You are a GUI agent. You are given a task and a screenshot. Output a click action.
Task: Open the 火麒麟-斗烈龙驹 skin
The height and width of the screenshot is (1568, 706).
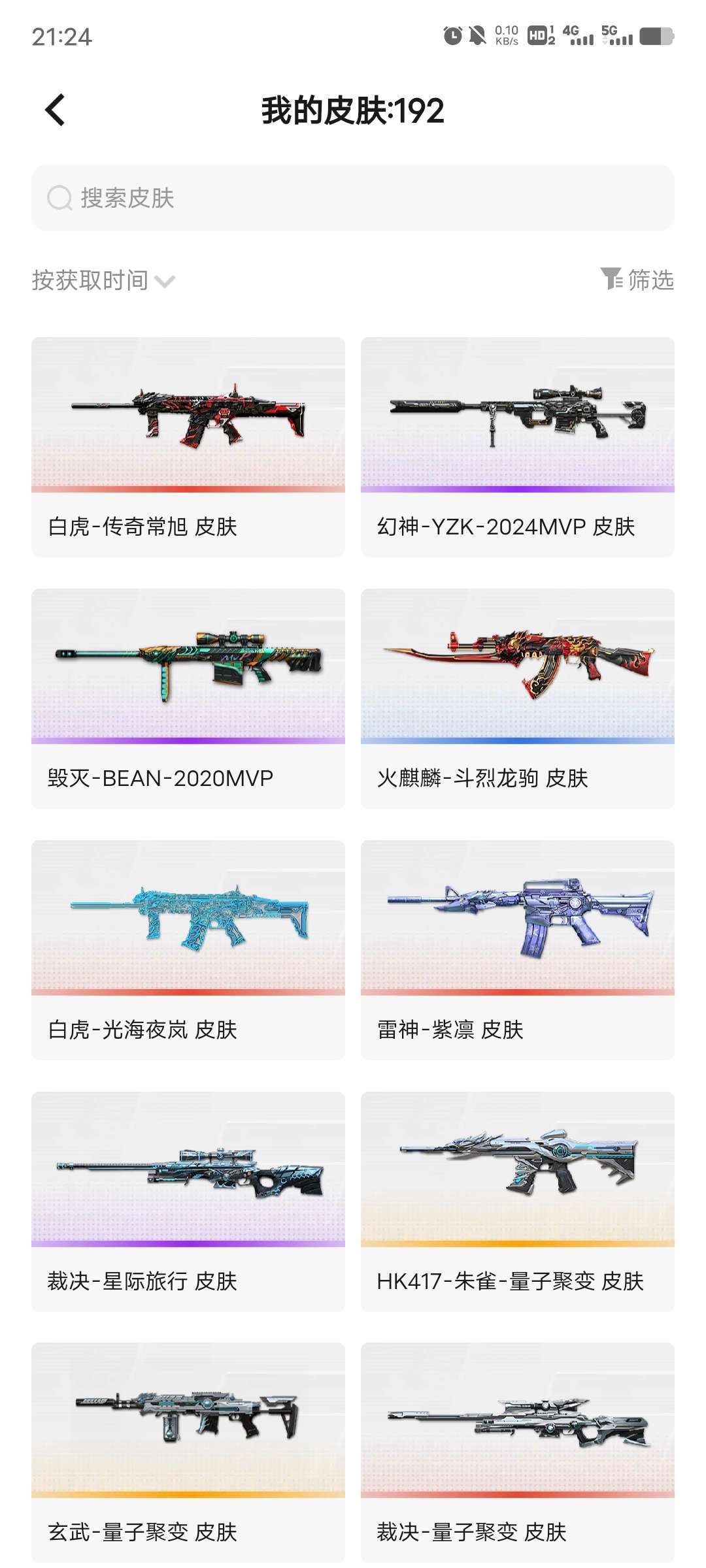tap(517, 698)
